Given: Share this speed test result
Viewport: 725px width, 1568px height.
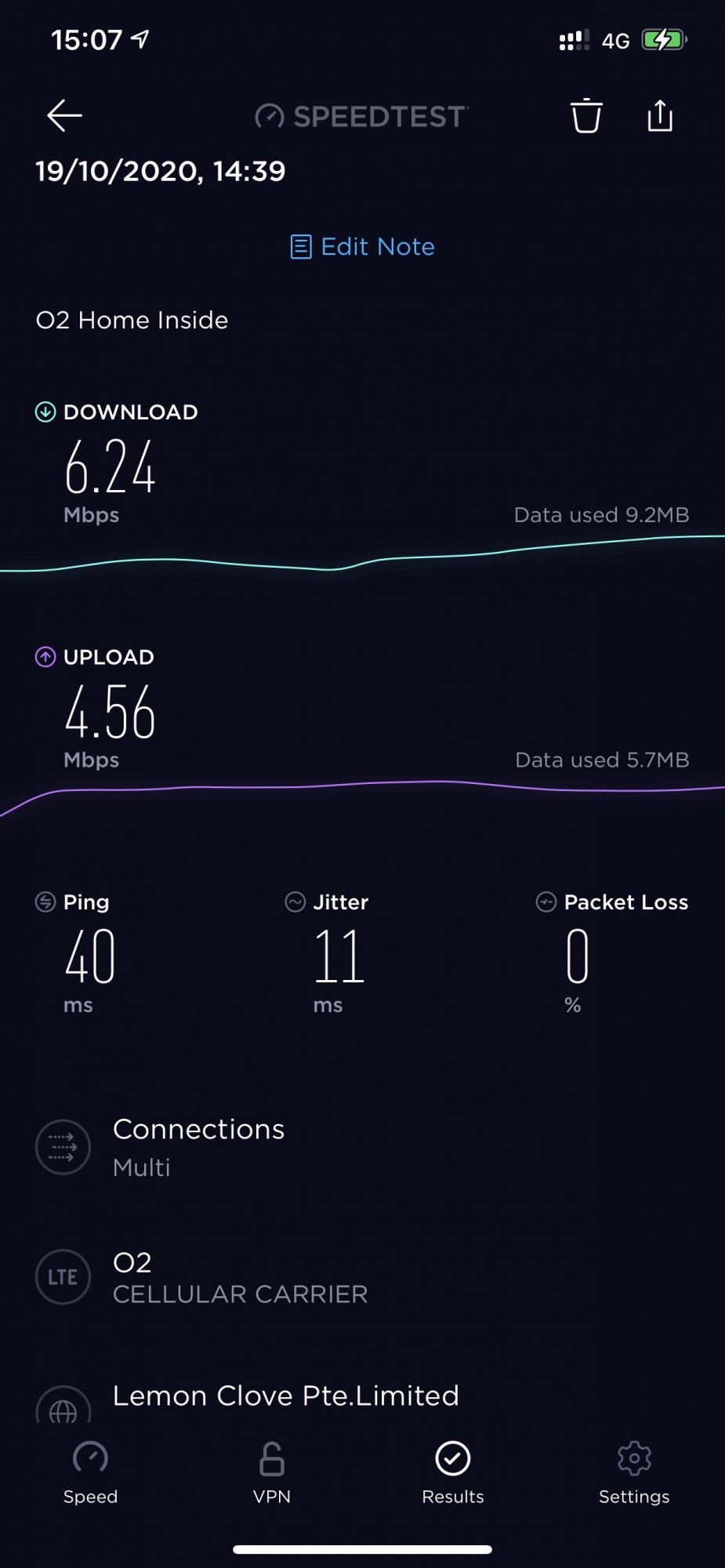Looking at the screenshot, I should pyautogui.click(x=660, y=116).
